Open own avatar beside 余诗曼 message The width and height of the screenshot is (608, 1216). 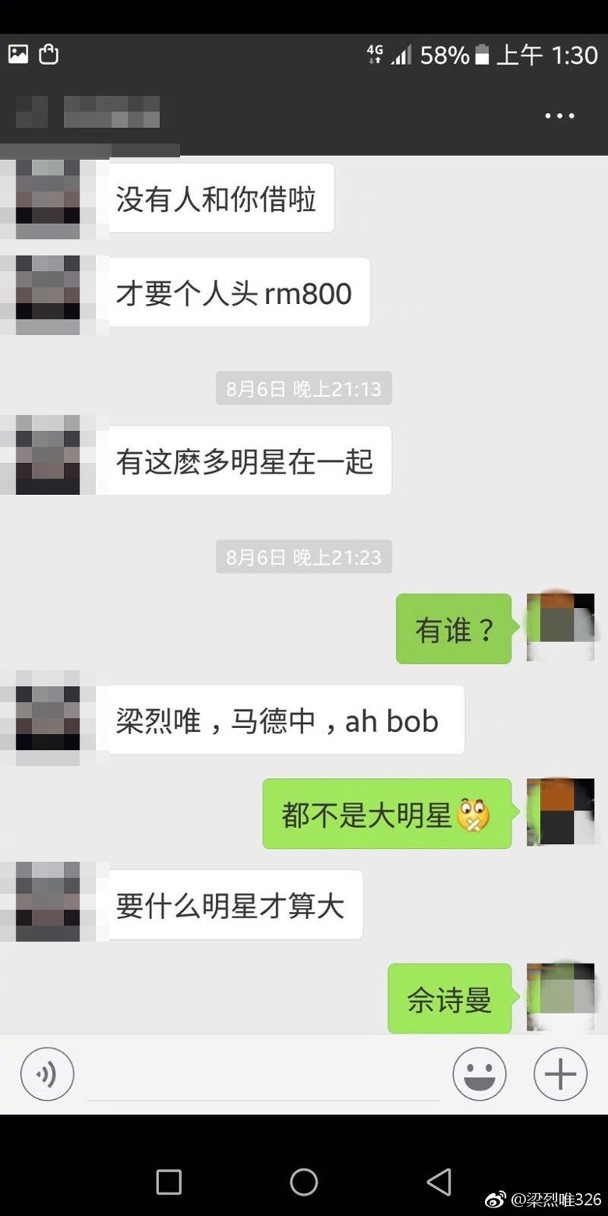pos(559,997)
